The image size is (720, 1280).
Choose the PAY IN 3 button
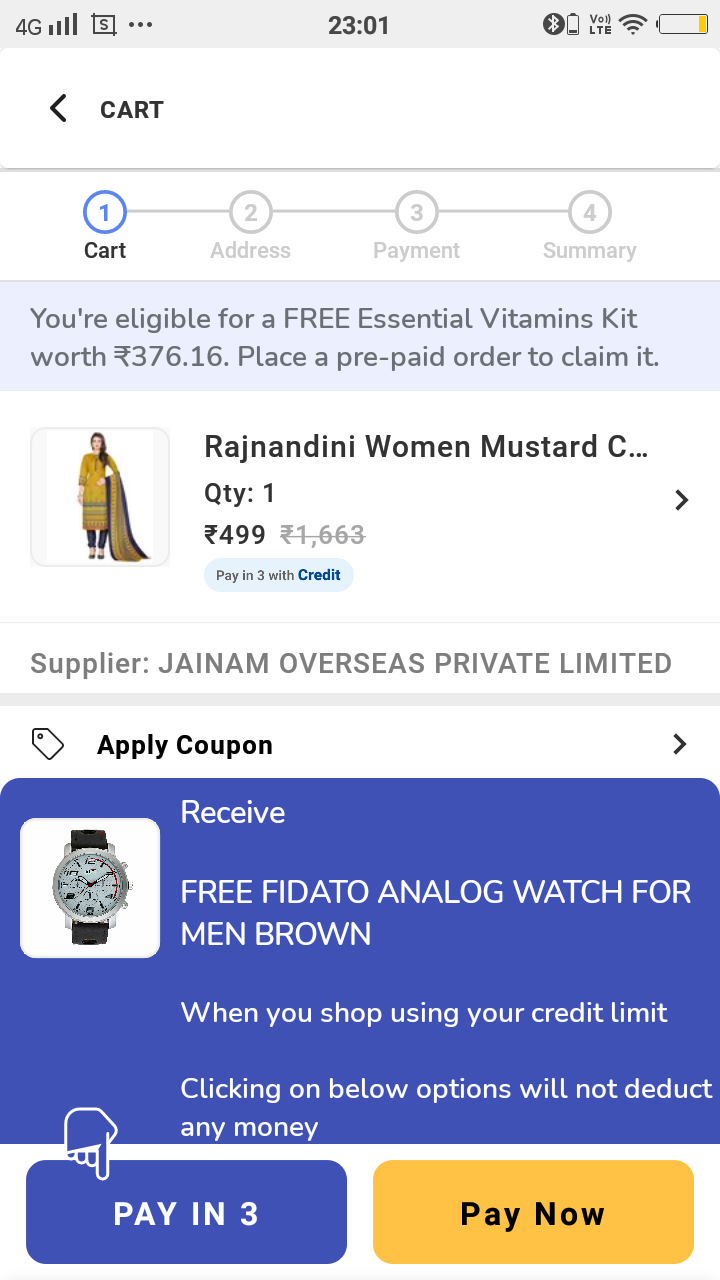pyautogui.click(x=186, y=1213)
